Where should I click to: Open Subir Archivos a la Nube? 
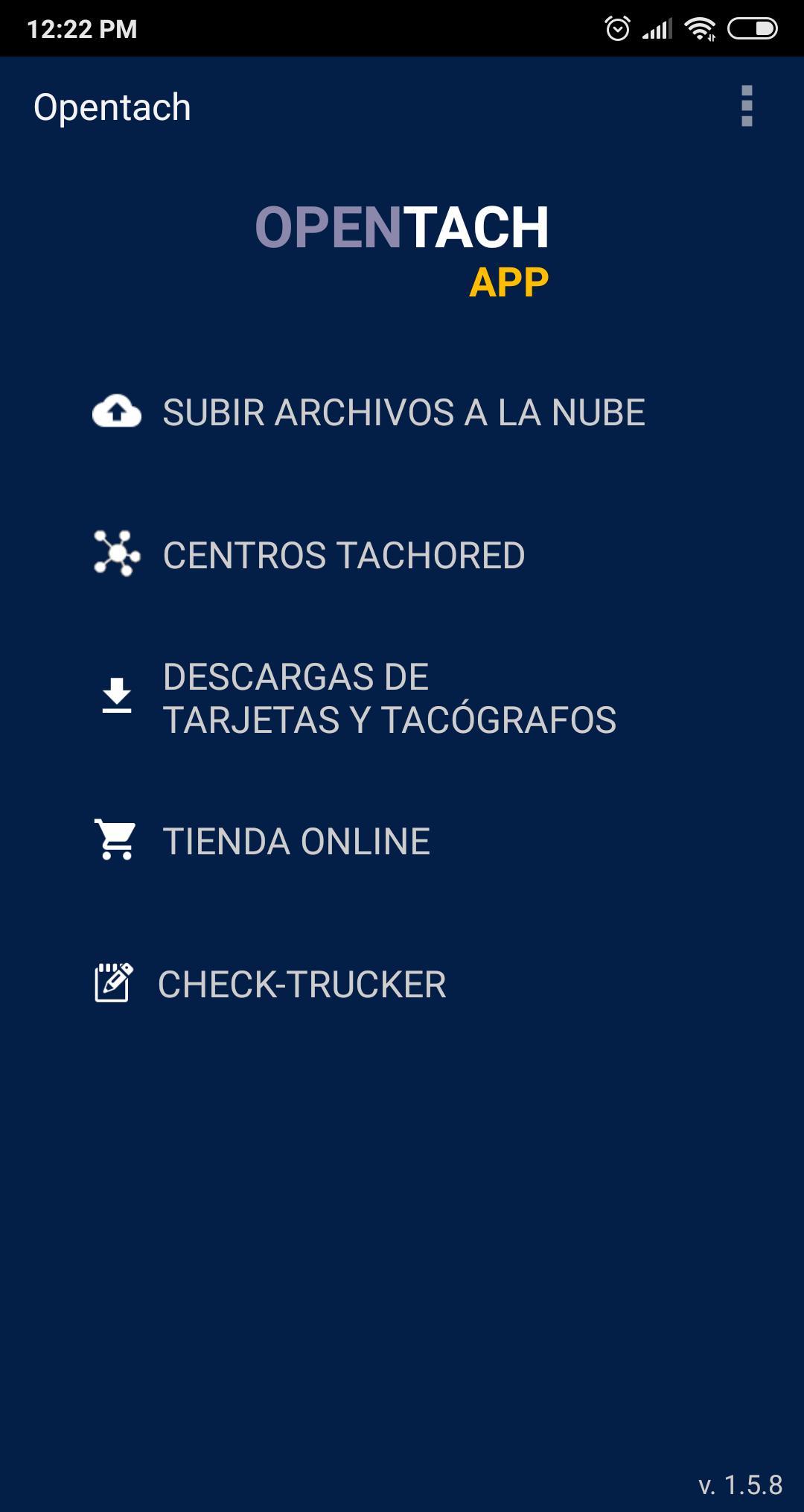403,413
